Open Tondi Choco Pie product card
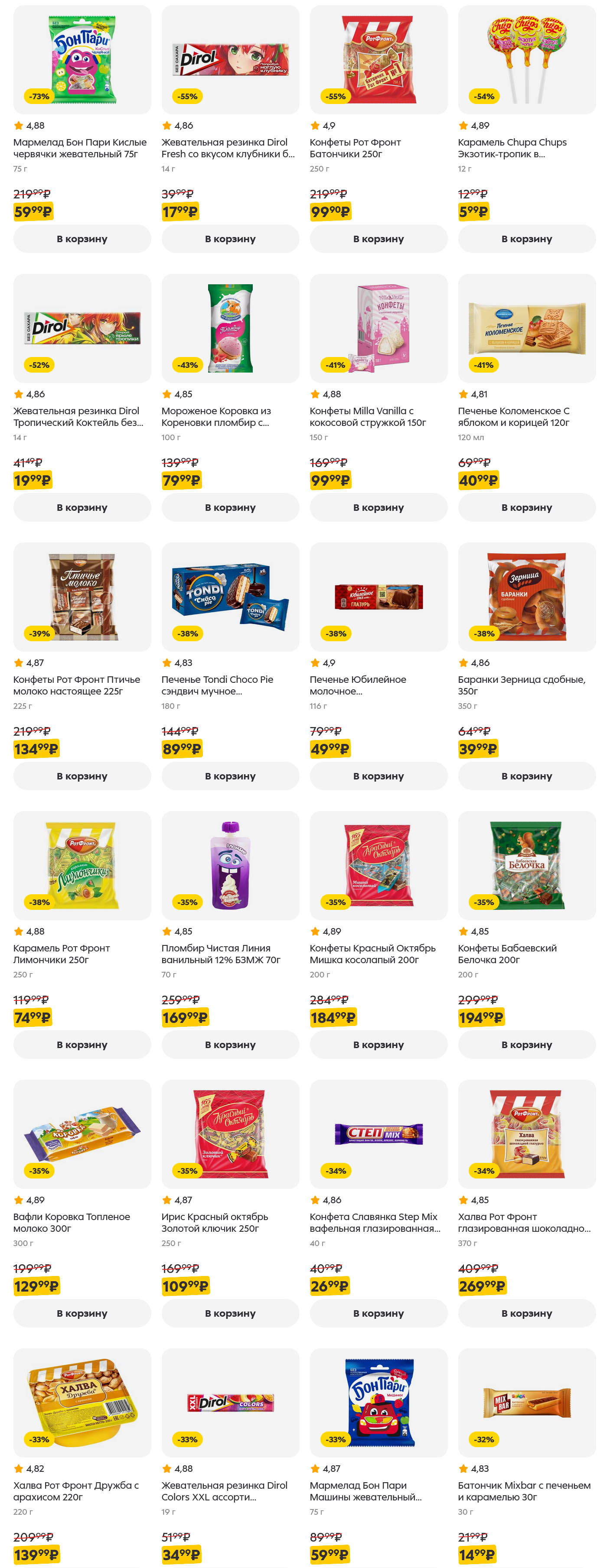This screenshot has width=610, height=1568. (x=230, y=597)
